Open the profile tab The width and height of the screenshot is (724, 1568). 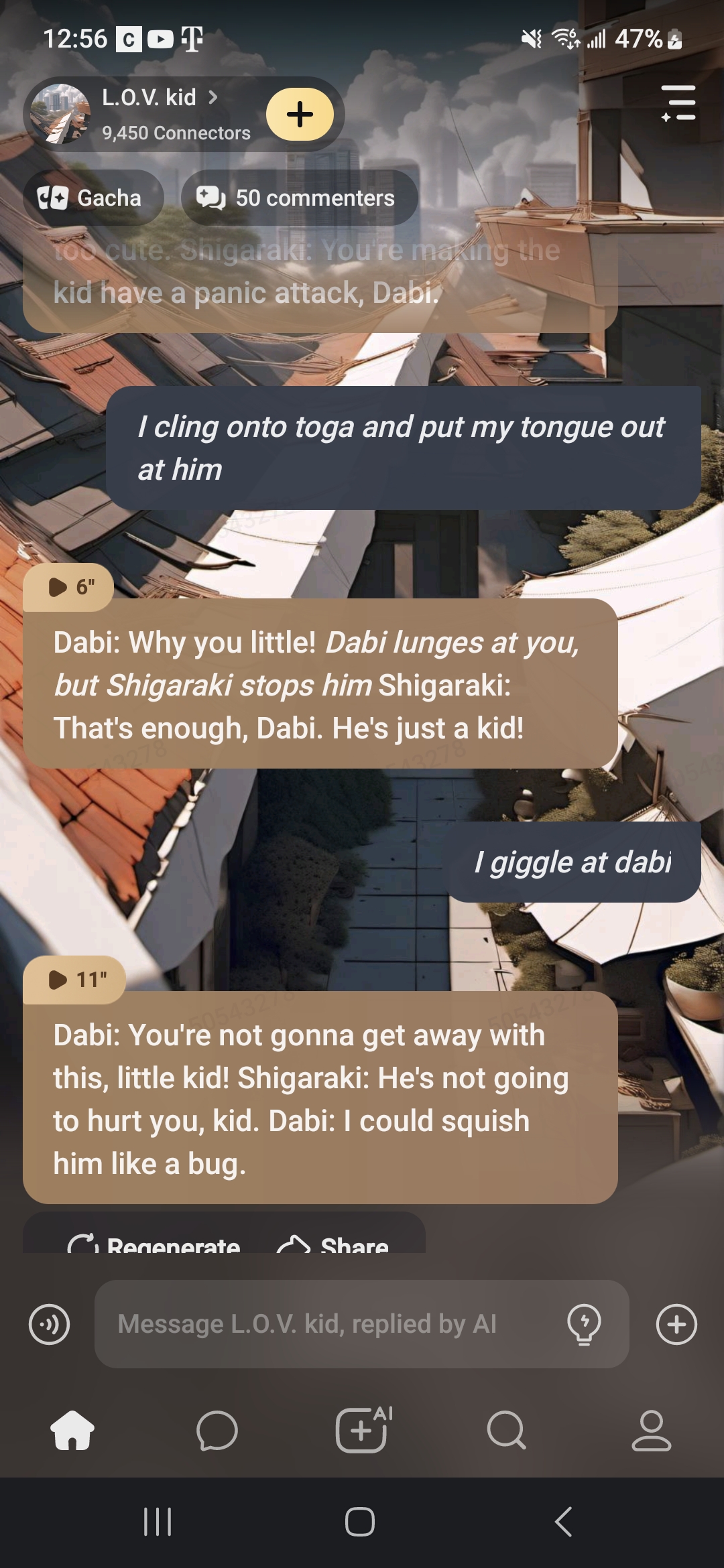click(651, 1431)
